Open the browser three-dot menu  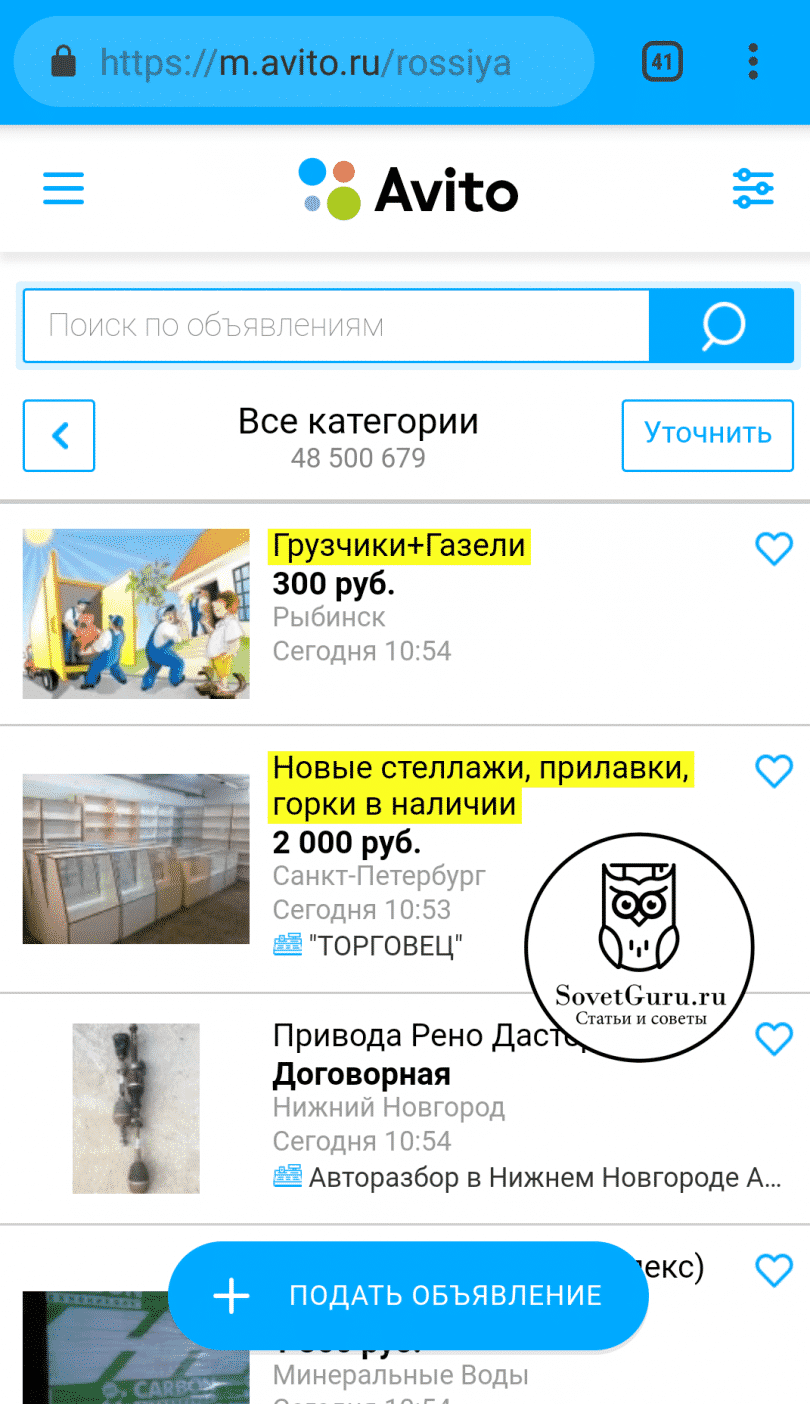tap(753, 61)
